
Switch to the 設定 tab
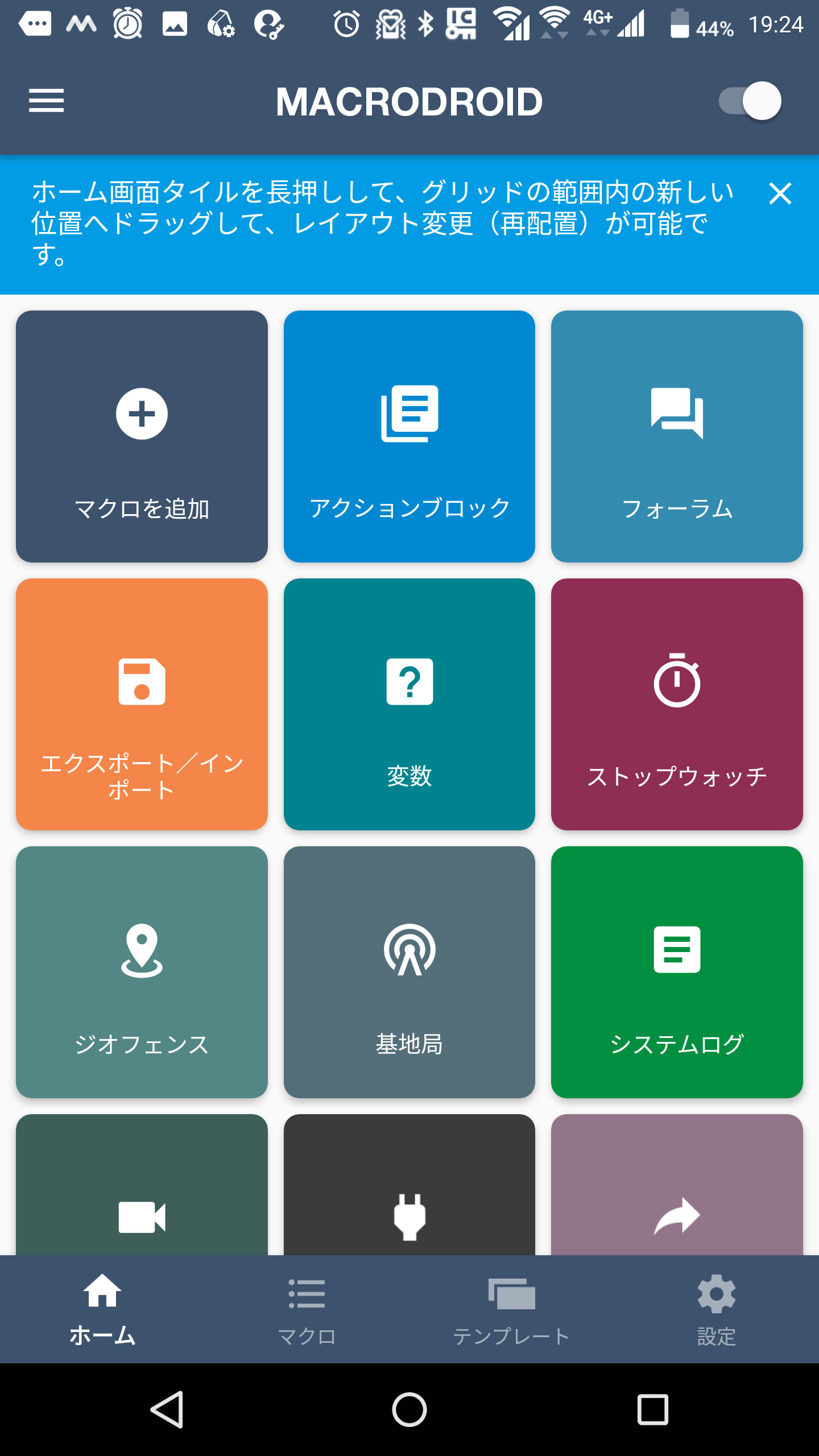(x=717, y=1309)
